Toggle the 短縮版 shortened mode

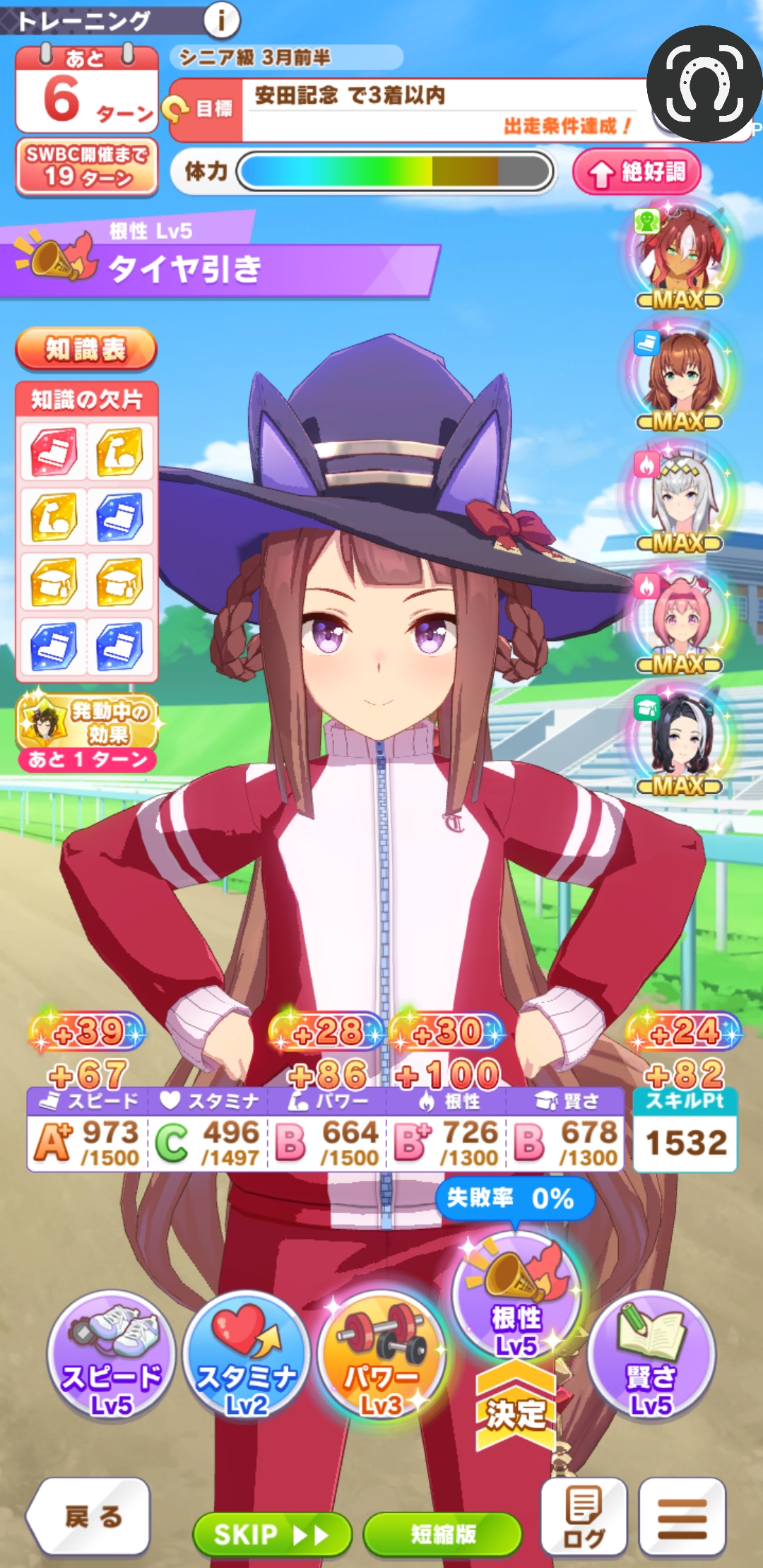(x=443, y=1534)
